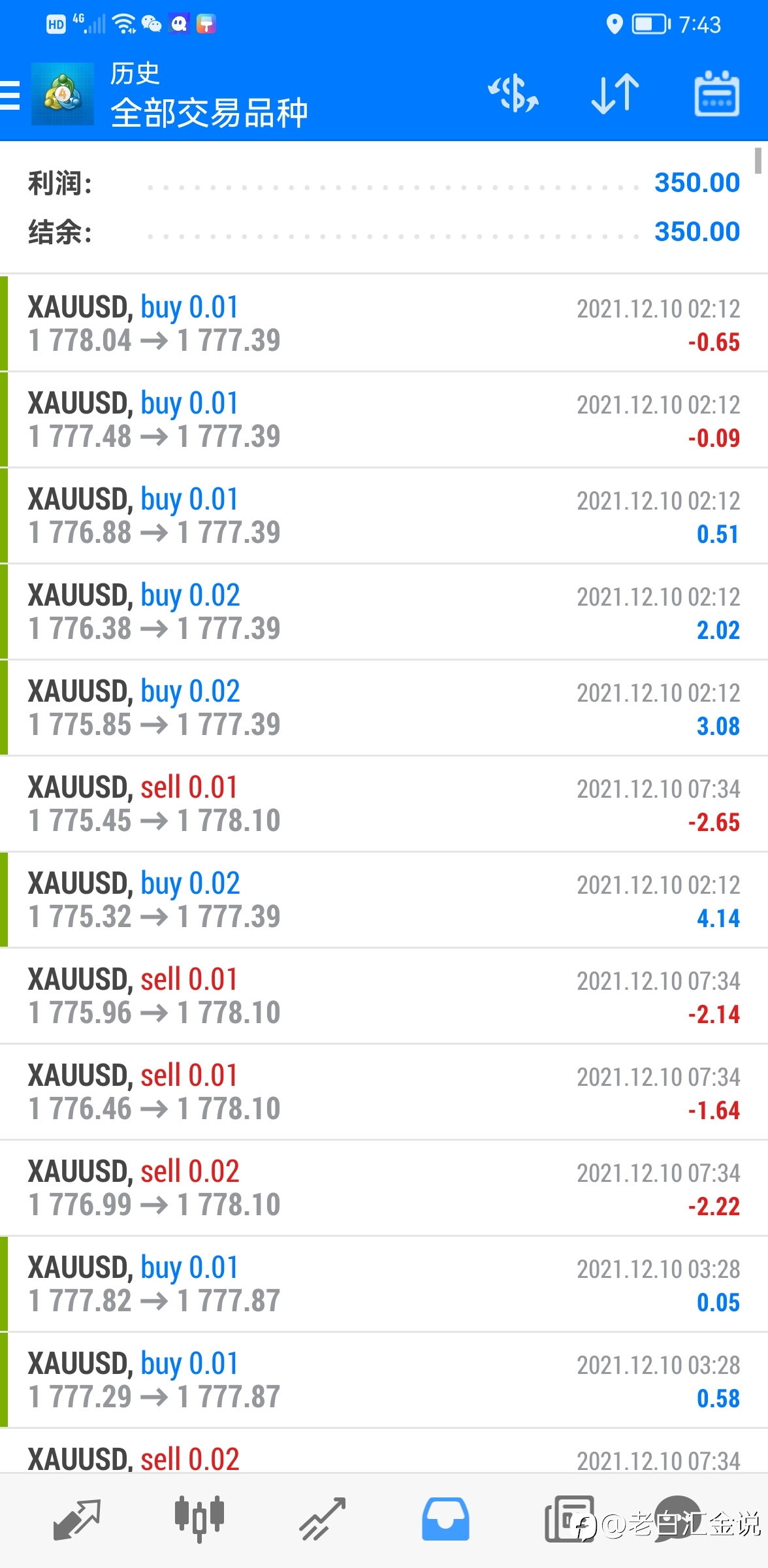The image size is (768, 1568).
Task: Choose a date range with the calendar
Action: [716, 94]
